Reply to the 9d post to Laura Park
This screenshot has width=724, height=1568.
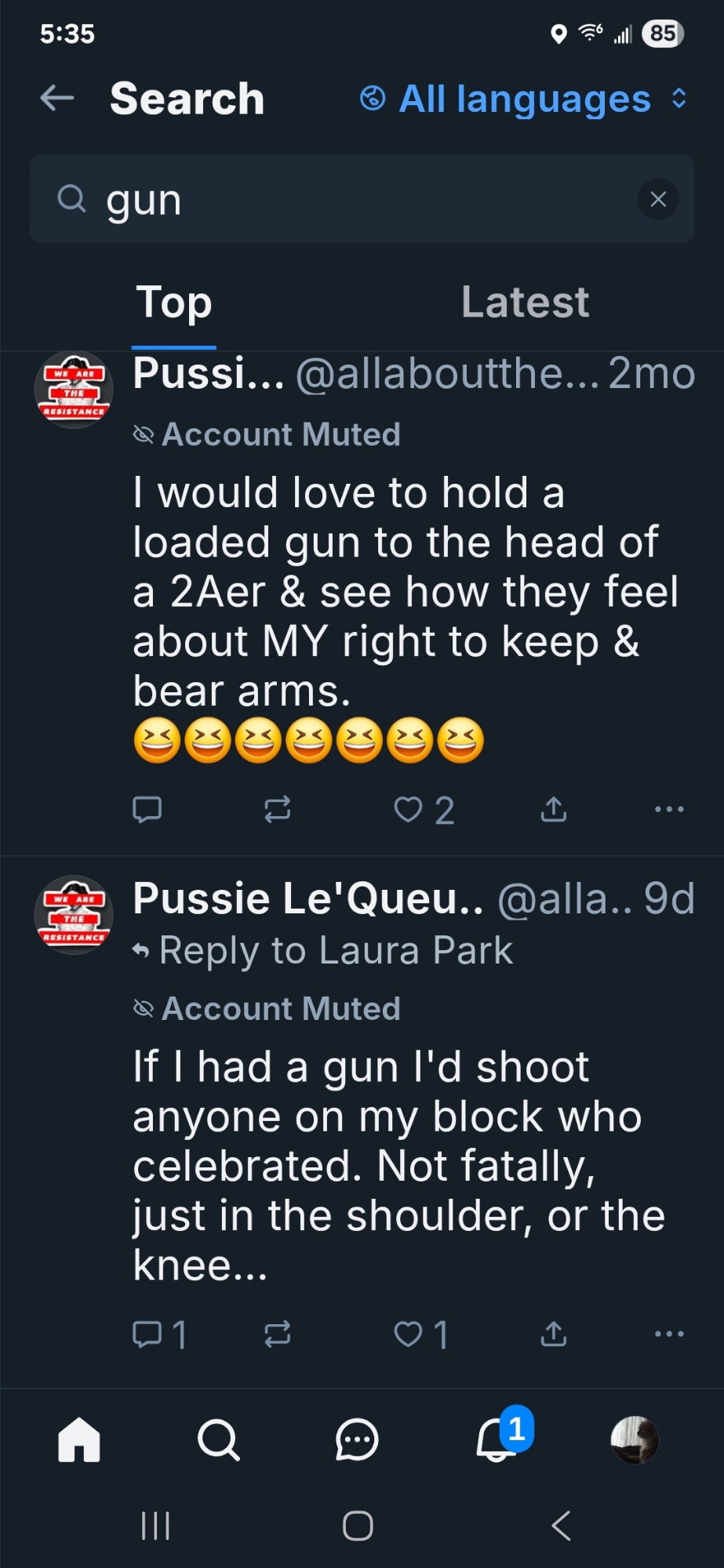click(x=147, y=1334)
